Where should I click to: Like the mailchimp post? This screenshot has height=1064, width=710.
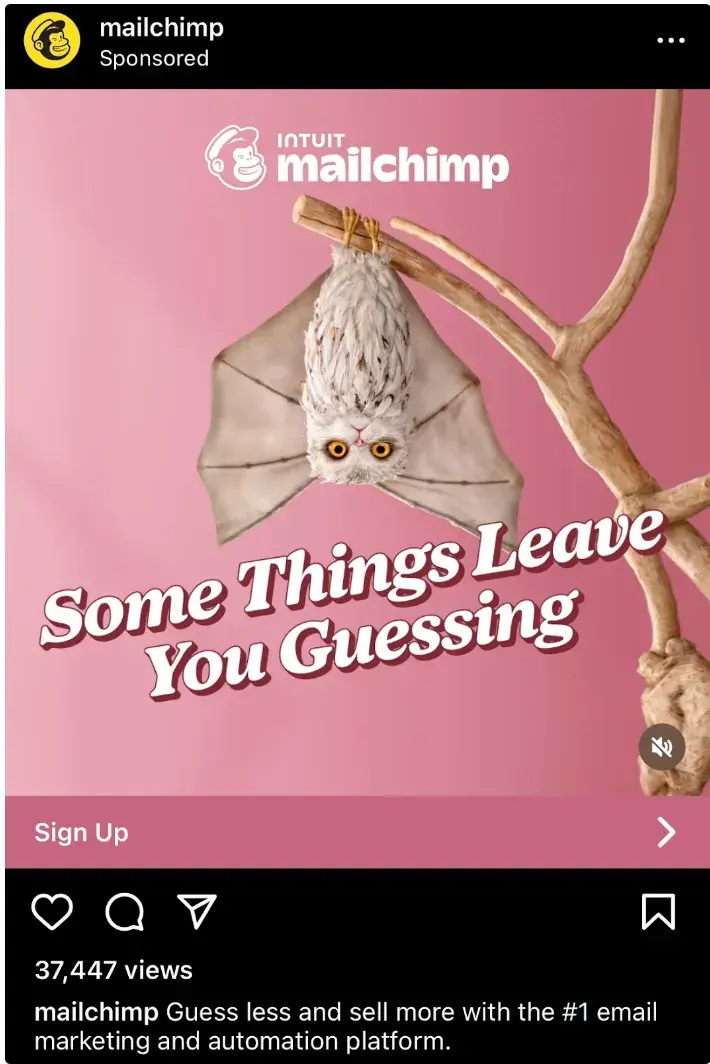pyautogui.click(x=53, y=911)
